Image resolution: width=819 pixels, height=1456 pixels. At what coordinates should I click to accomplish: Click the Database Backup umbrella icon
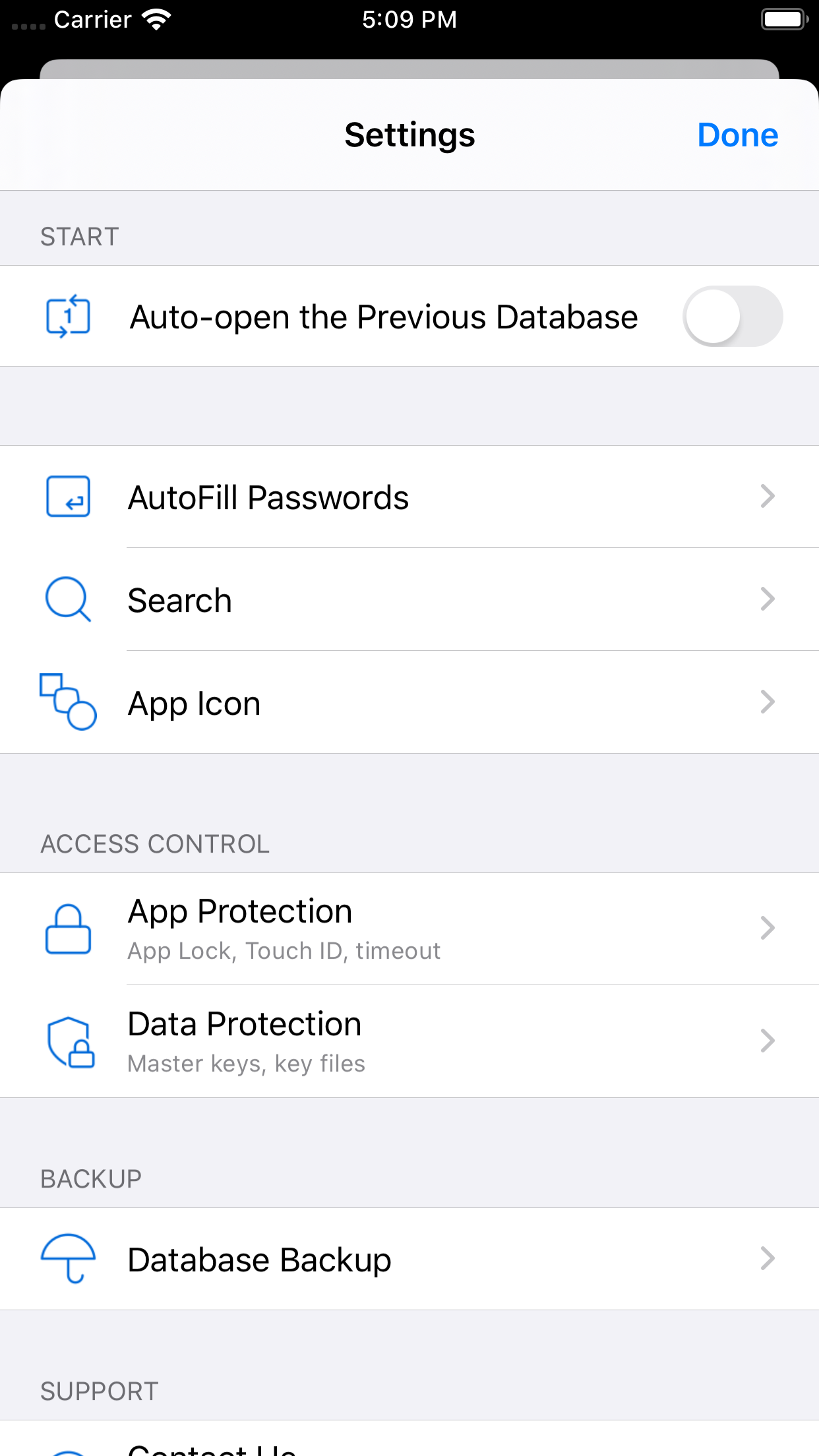click(68, 1258)
